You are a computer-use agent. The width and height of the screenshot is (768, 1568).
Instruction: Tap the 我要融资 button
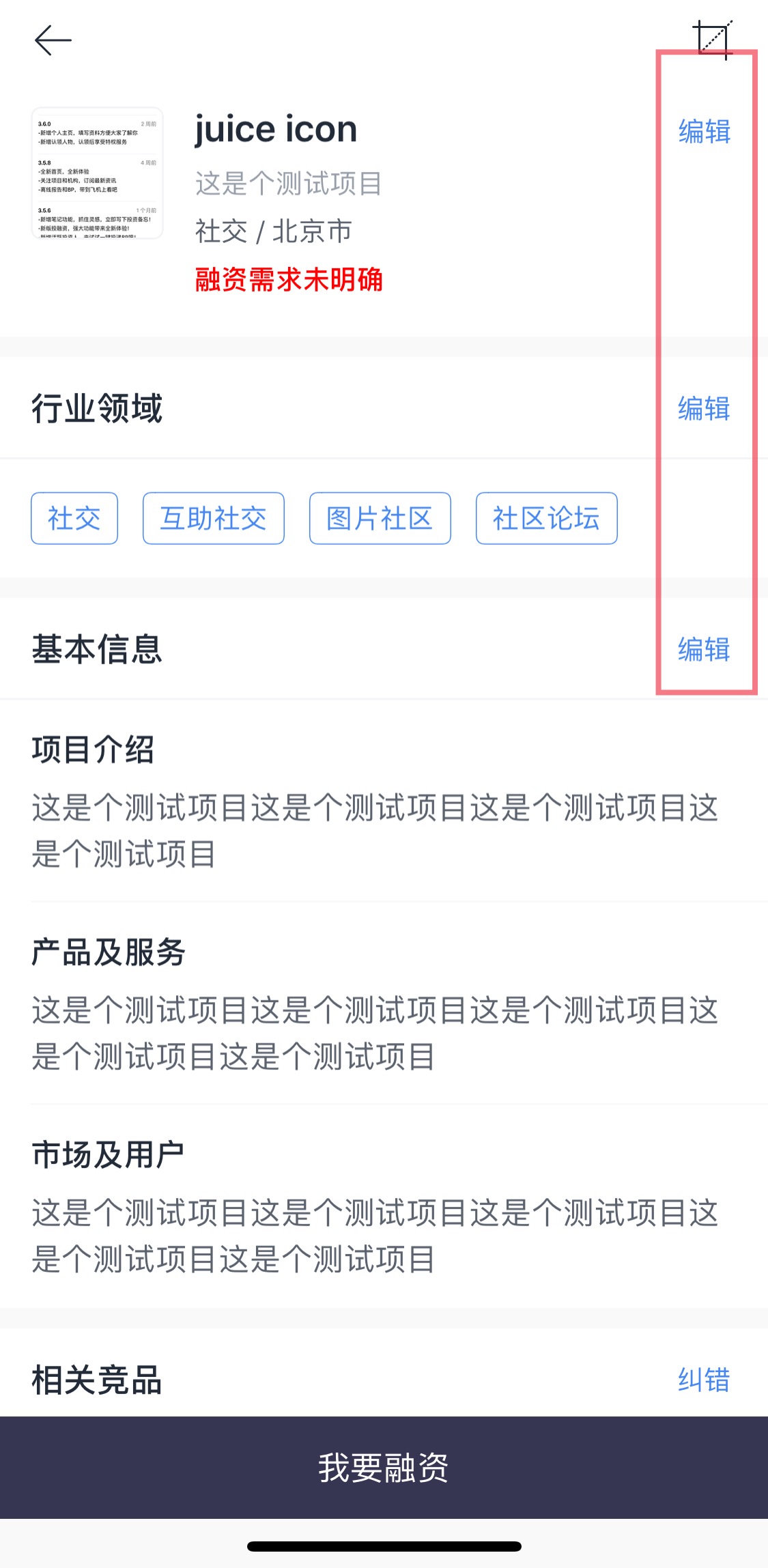(x=384, y=1467)
